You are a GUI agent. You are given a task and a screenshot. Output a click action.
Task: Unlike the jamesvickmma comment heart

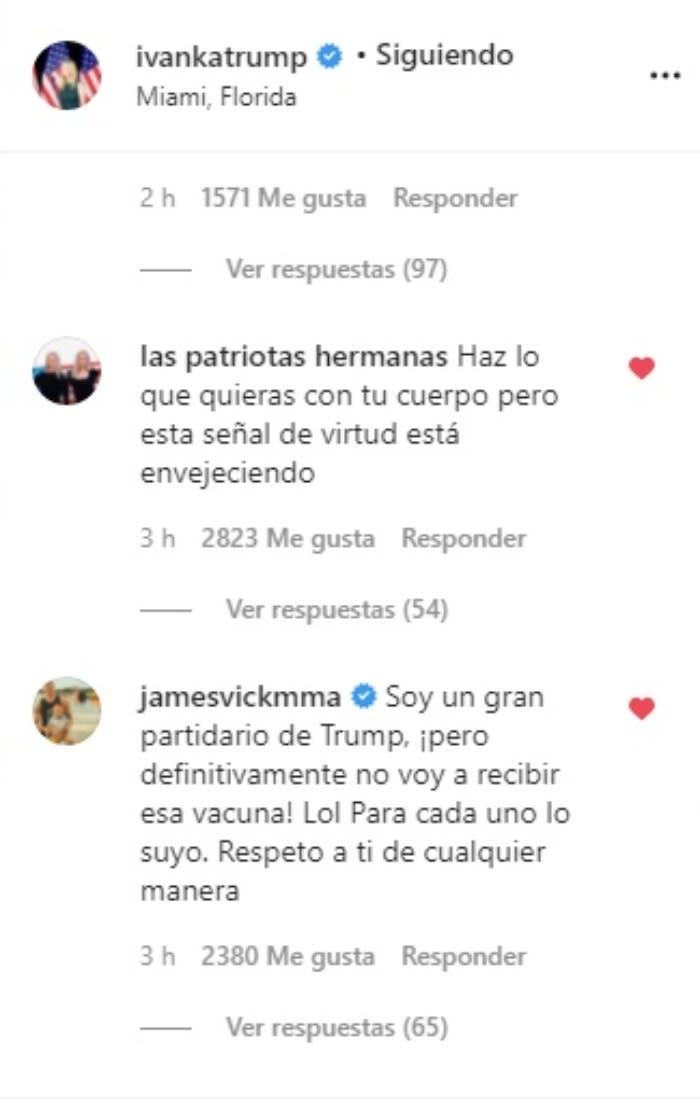[x=641, y=708]
